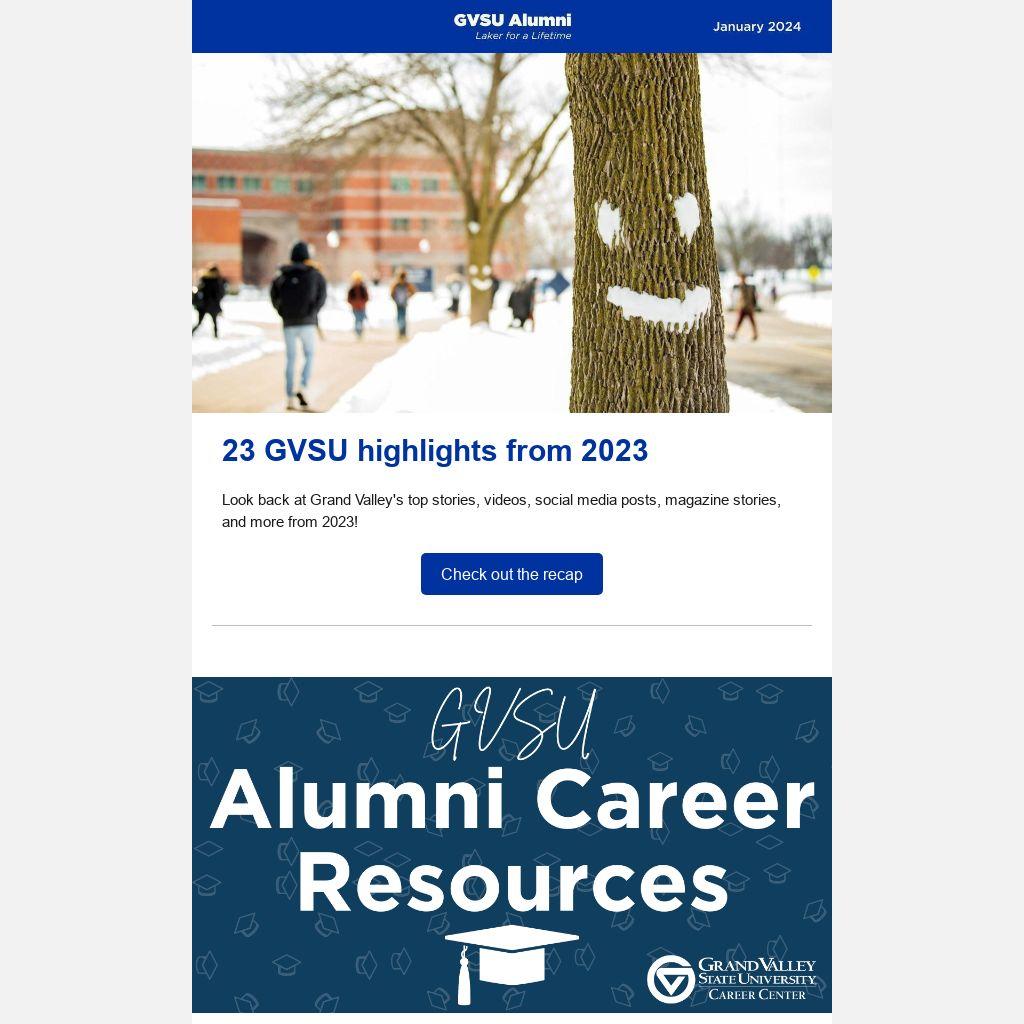Tap the GVSU Alumni header logo
Image resolution: width=1024 pixels, height=1024 pixels.
(x=512, y=26)
